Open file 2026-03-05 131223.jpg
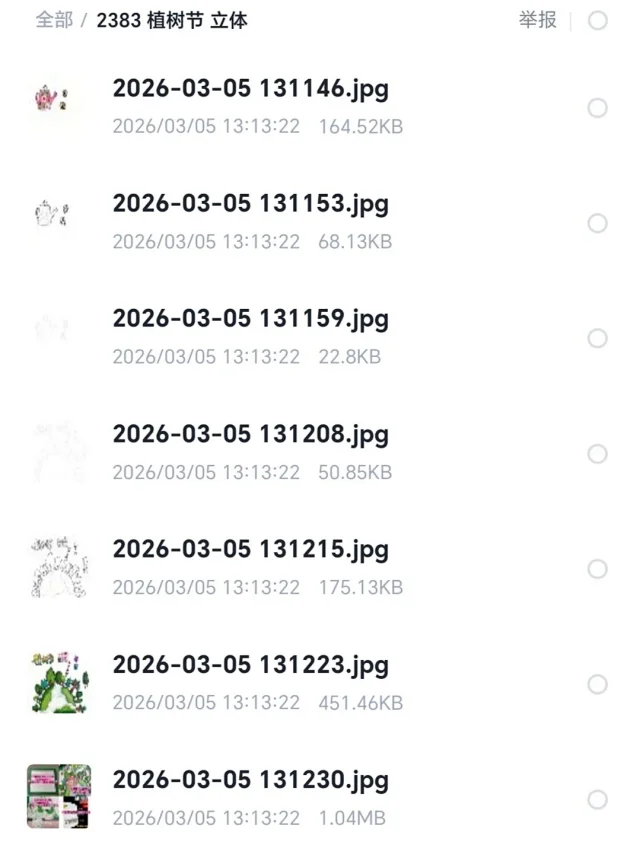This screenshot has height=851, width=640. [250, 665]
